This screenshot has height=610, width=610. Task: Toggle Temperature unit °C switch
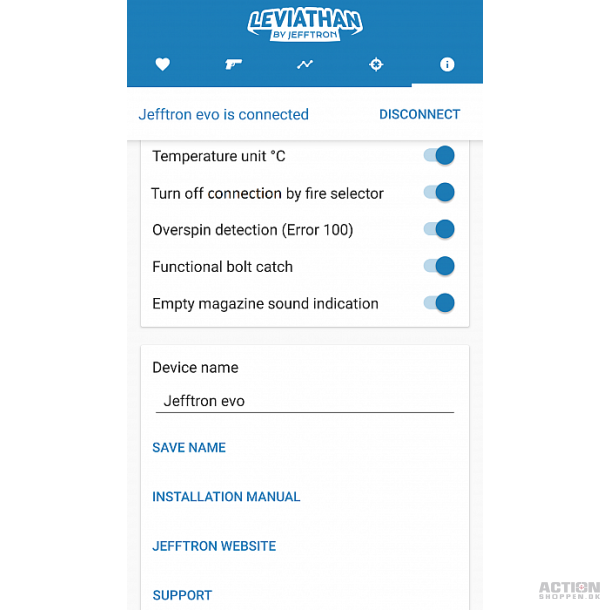coord(439,156)
